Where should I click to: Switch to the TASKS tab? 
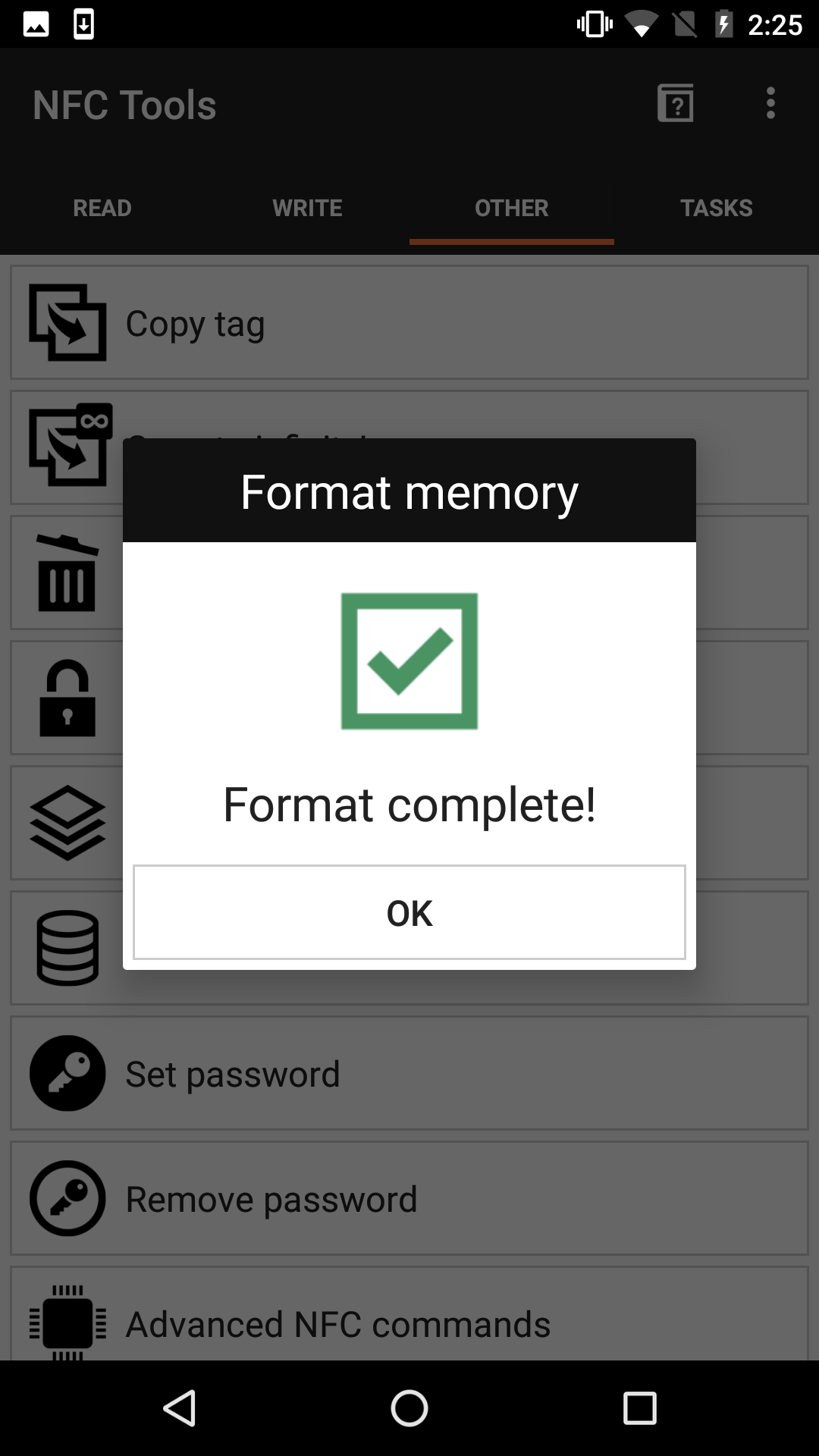(716, 208)
